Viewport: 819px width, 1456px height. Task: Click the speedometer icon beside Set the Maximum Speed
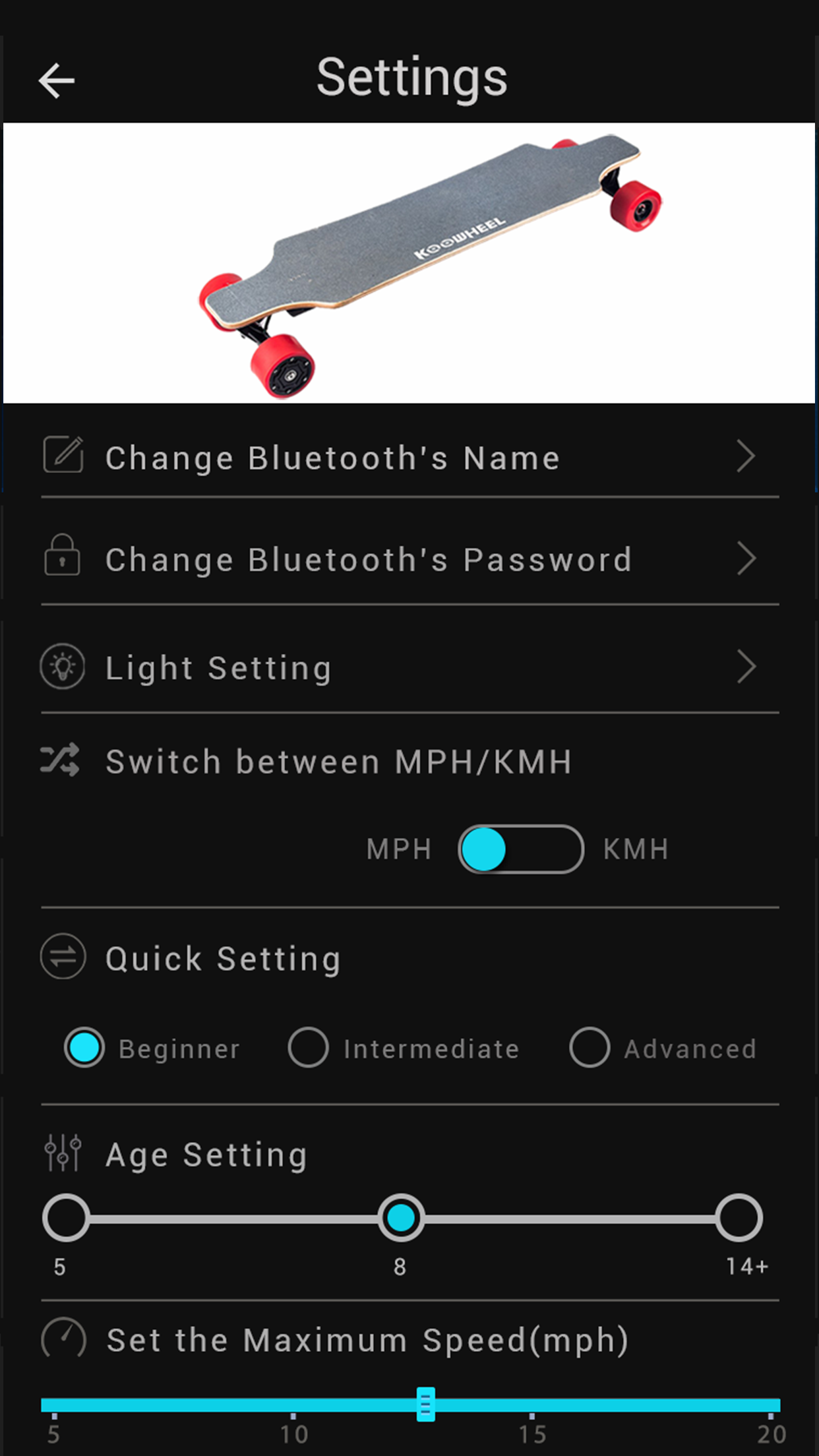[x=63, y=1339]
